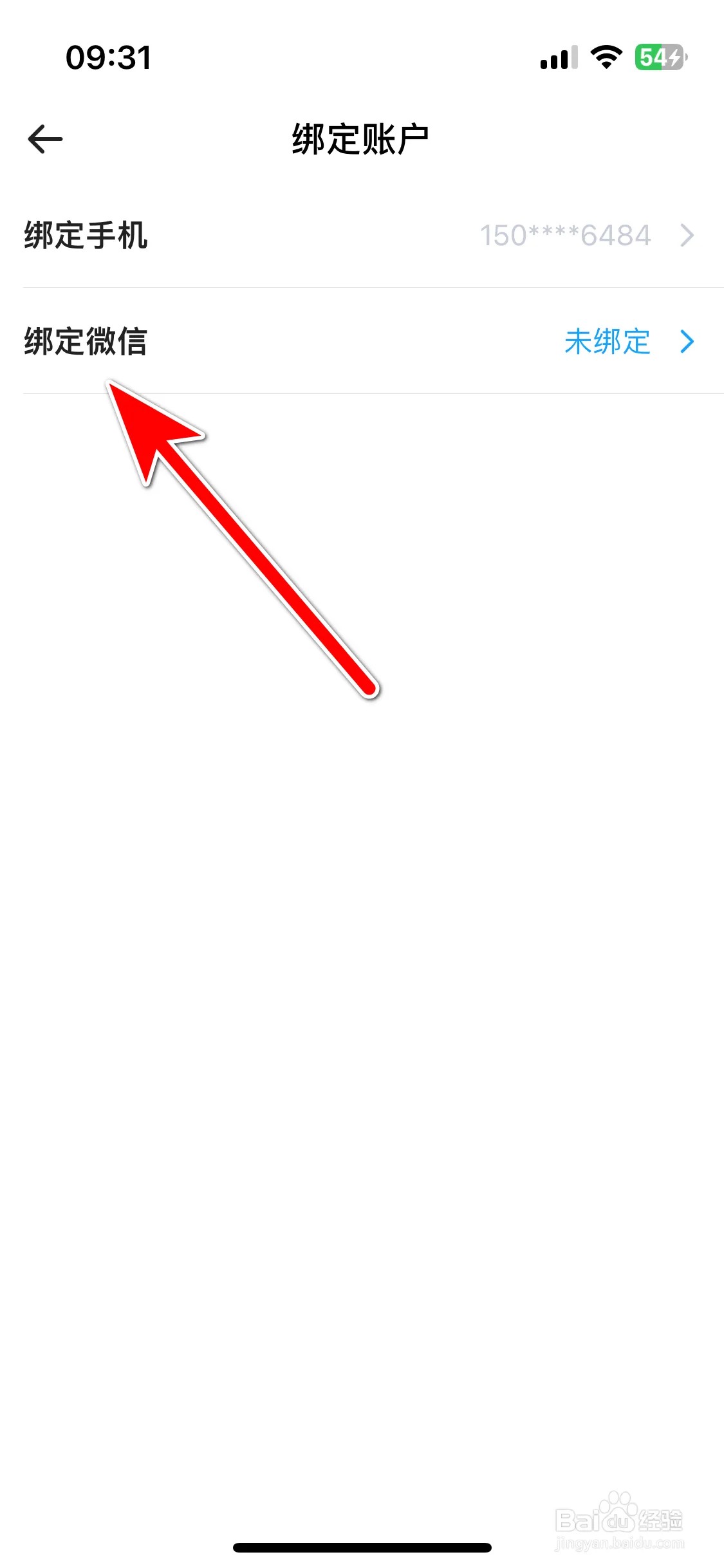Open the 绑定手机 phone binding row

pos(362,235)
